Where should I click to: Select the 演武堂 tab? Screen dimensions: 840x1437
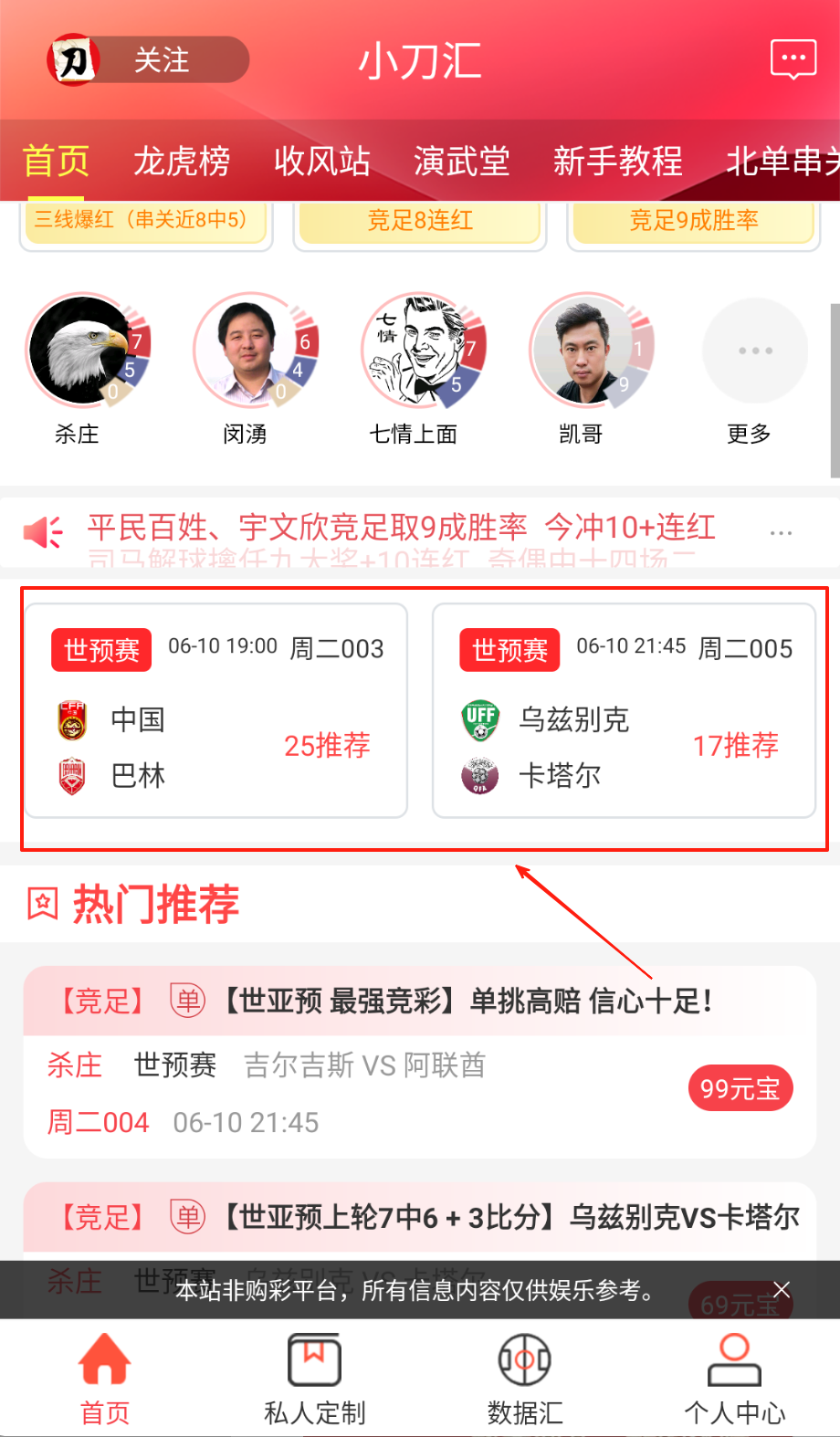pos(461,162)
